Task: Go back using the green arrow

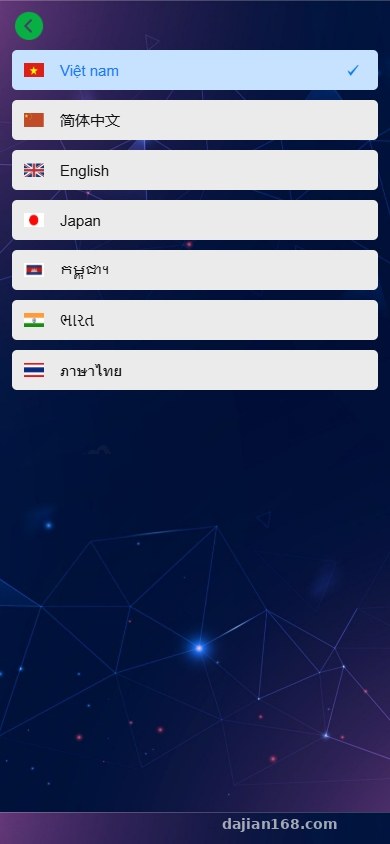Action: click(x=29, y=26)
